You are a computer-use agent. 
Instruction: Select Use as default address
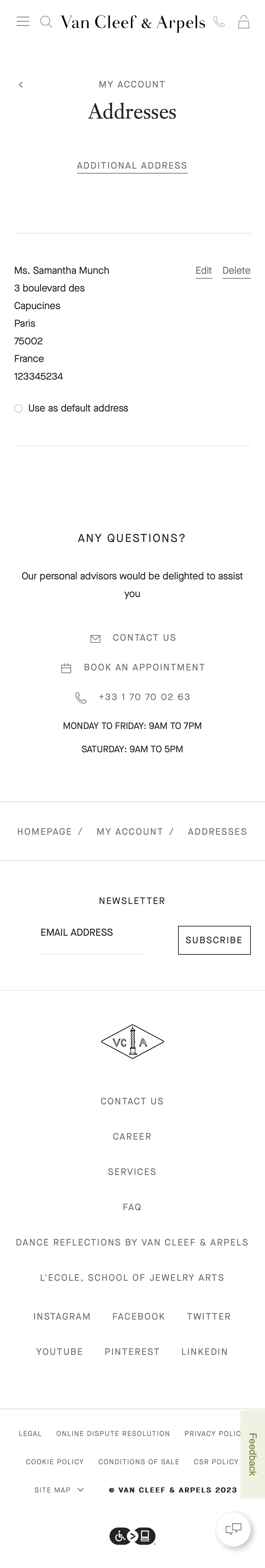coord(18,408)
